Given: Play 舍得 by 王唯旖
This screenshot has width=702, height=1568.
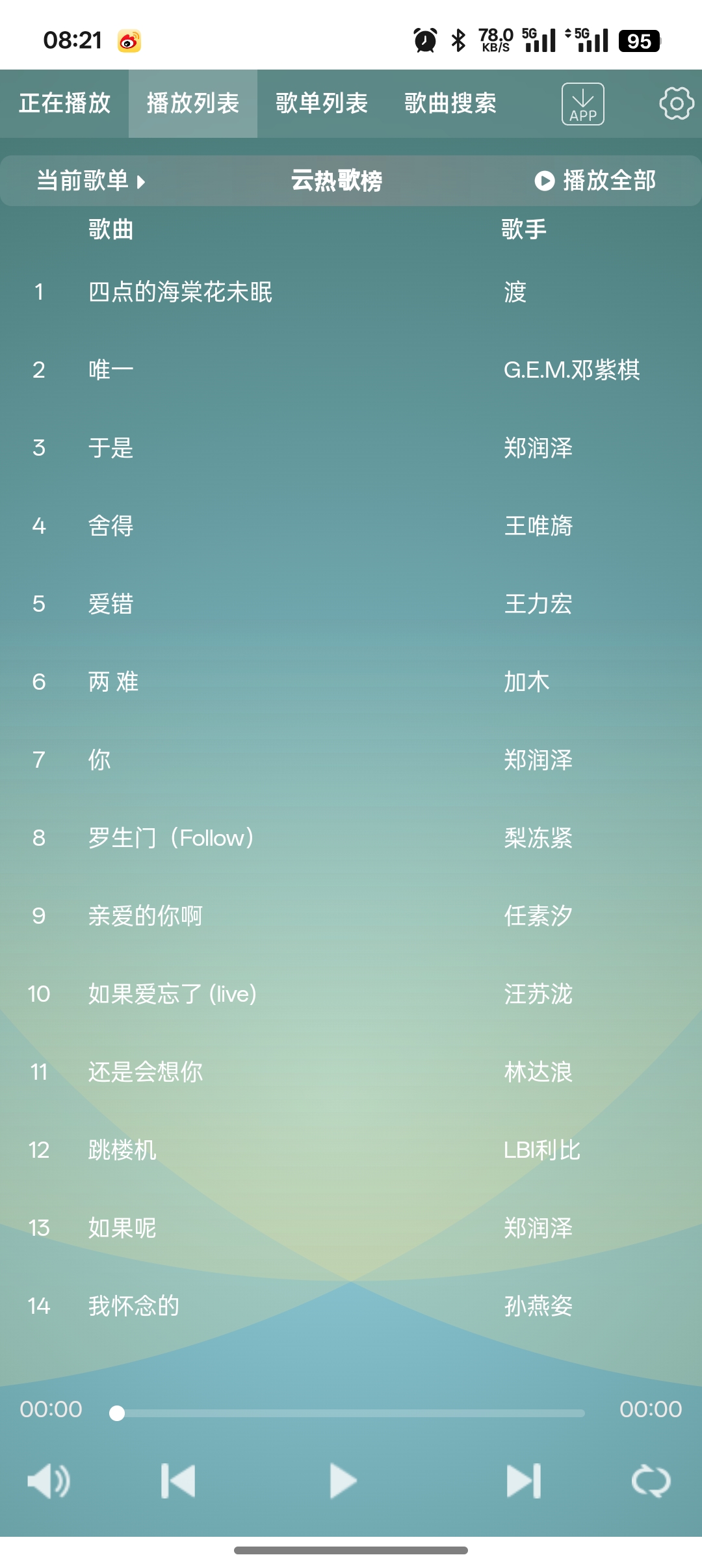Looking at the screenshot, I should pos(110,526).
